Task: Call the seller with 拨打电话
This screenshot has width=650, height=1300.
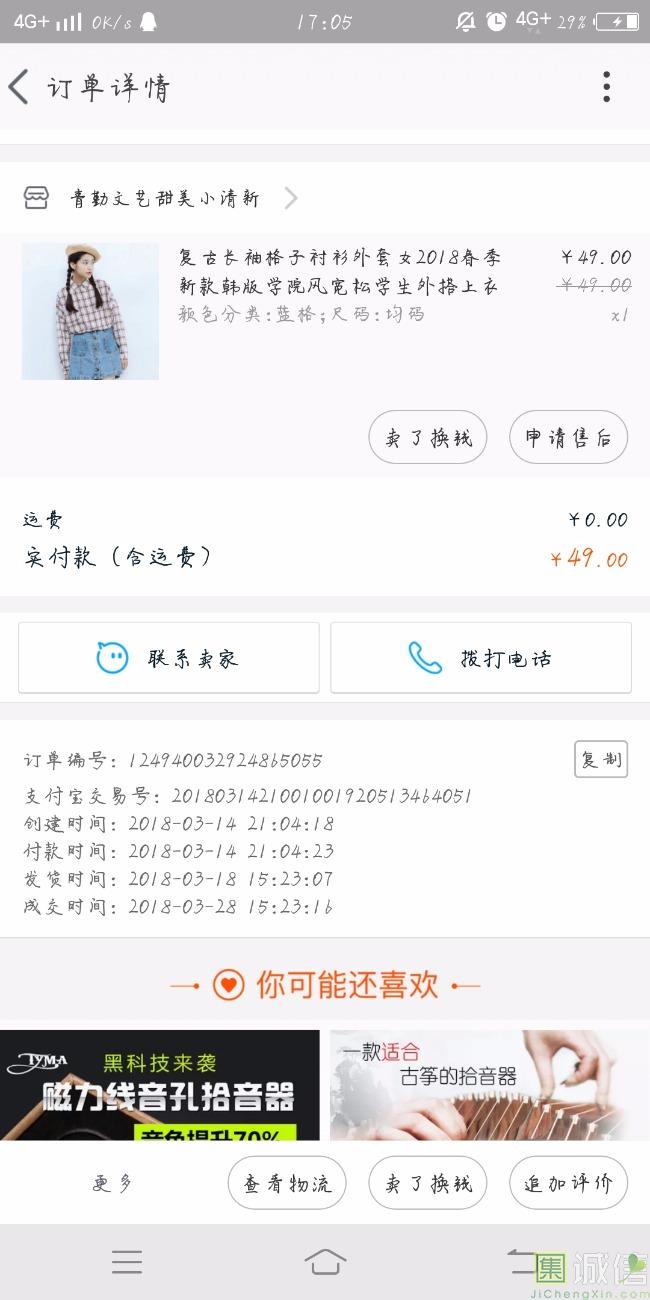Action: point(481,658)
